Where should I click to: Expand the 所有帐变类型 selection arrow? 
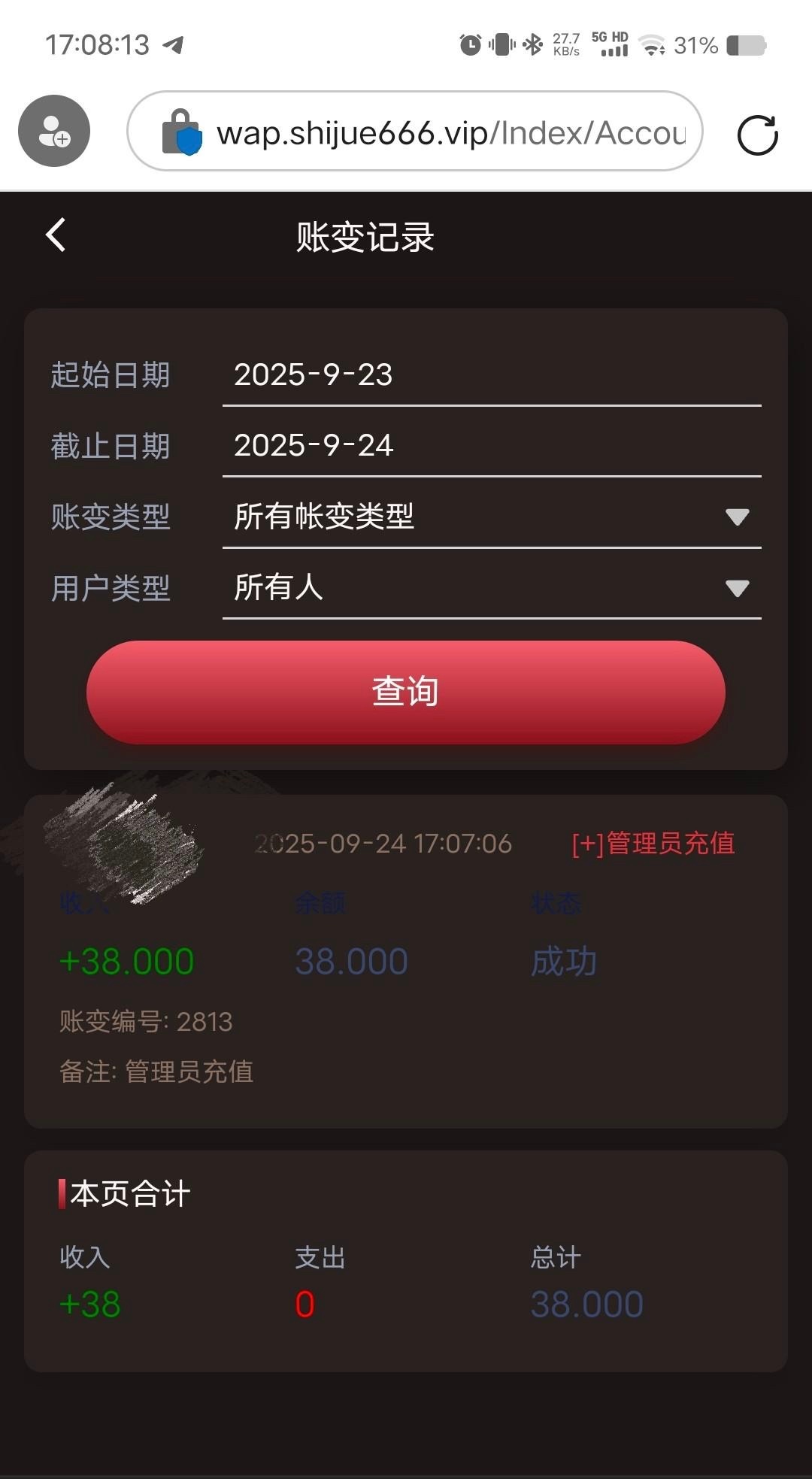[735, 516]
